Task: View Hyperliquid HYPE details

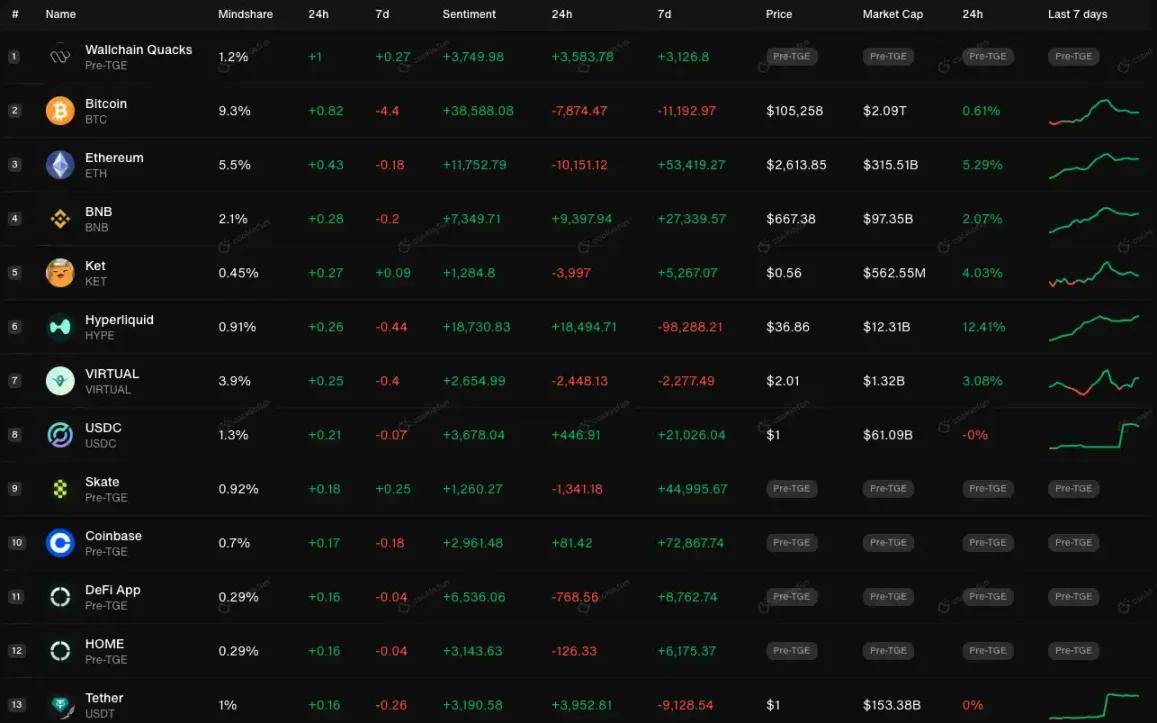Action: (x=119, y=320)
